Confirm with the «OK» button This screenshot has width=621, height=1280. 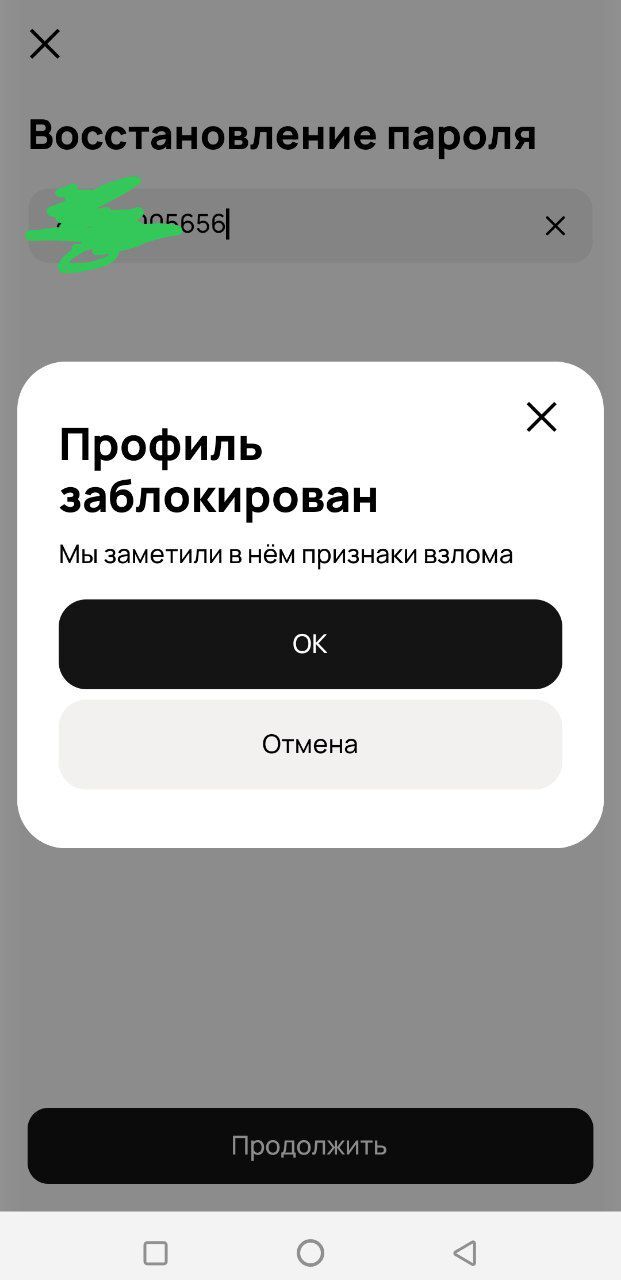click(310, 644)
